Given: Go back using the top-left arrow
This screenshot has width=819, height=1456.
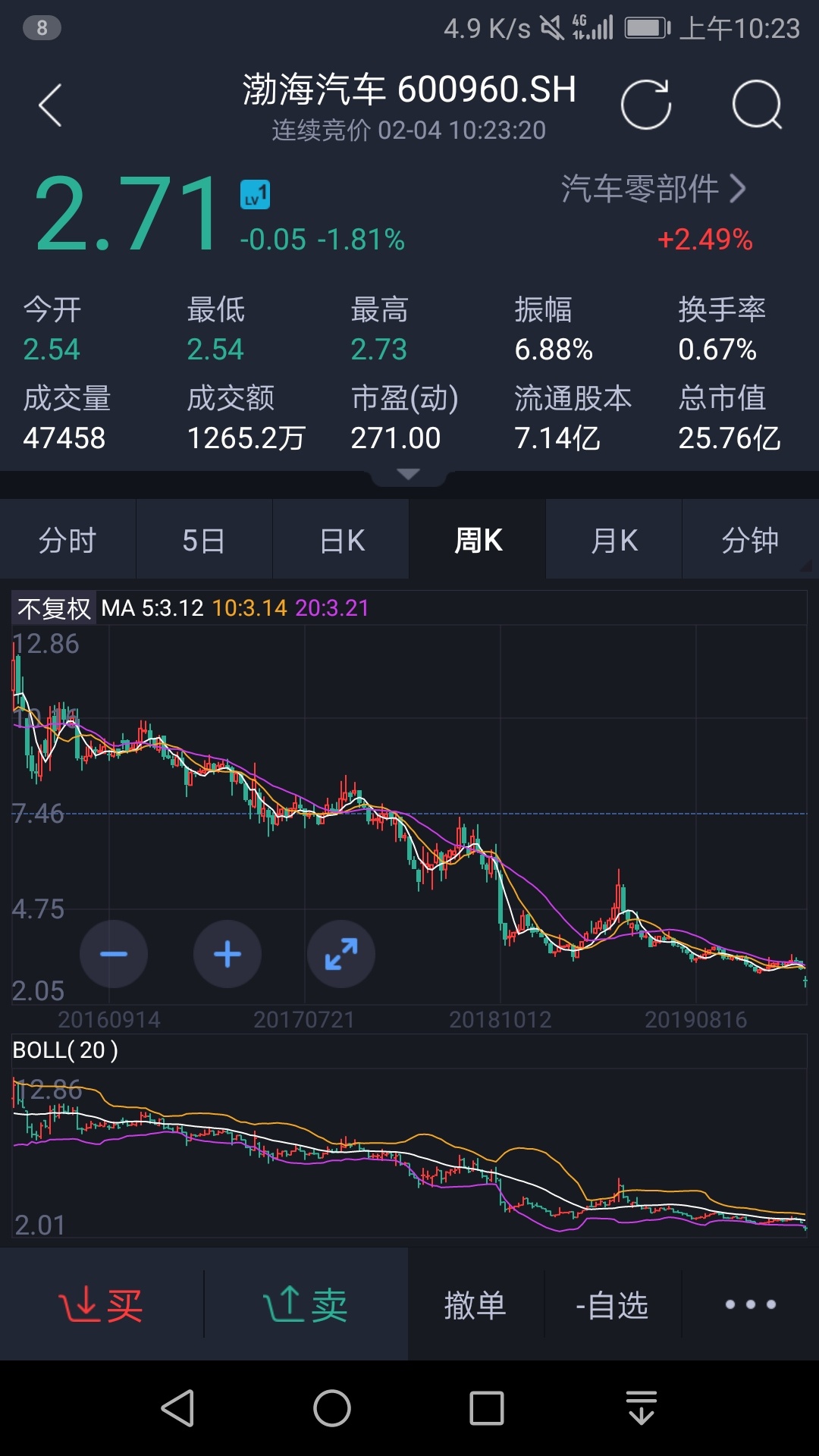Looking at the screenshot, I should [x=50, y=105].
